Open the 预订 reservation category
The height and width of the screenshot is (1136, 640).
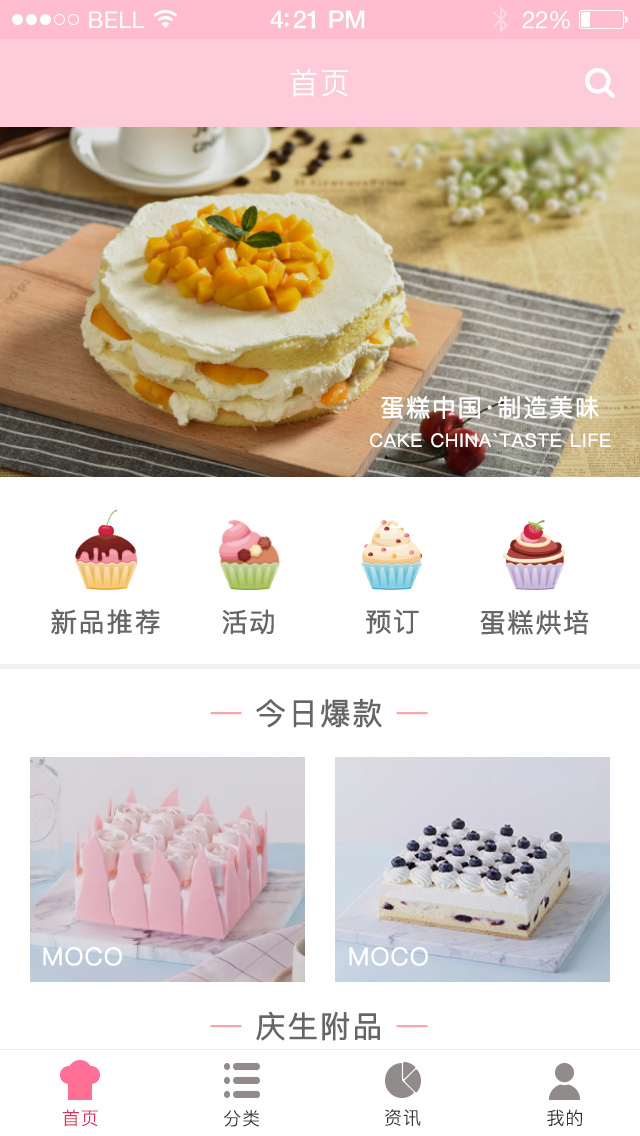click(391, 574)
